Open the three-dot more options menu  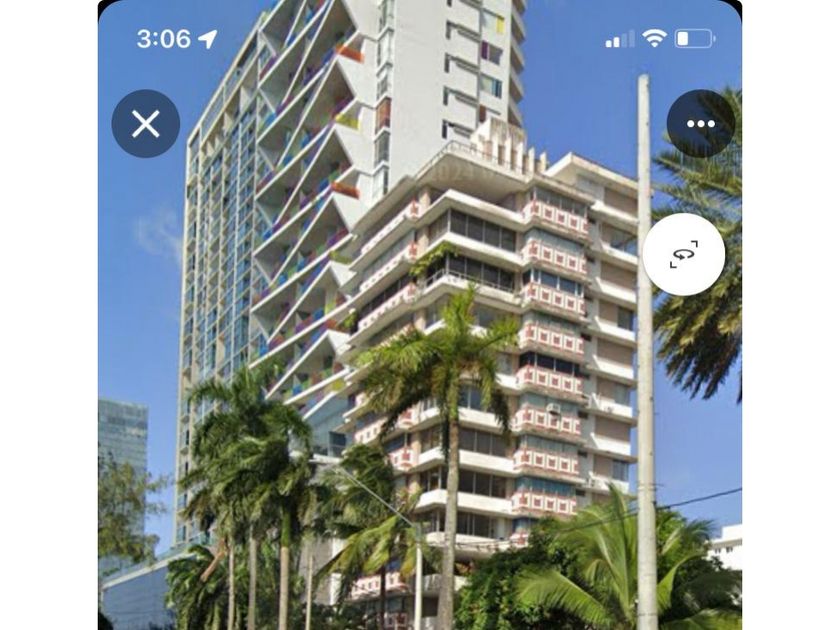tap(700, 124)
